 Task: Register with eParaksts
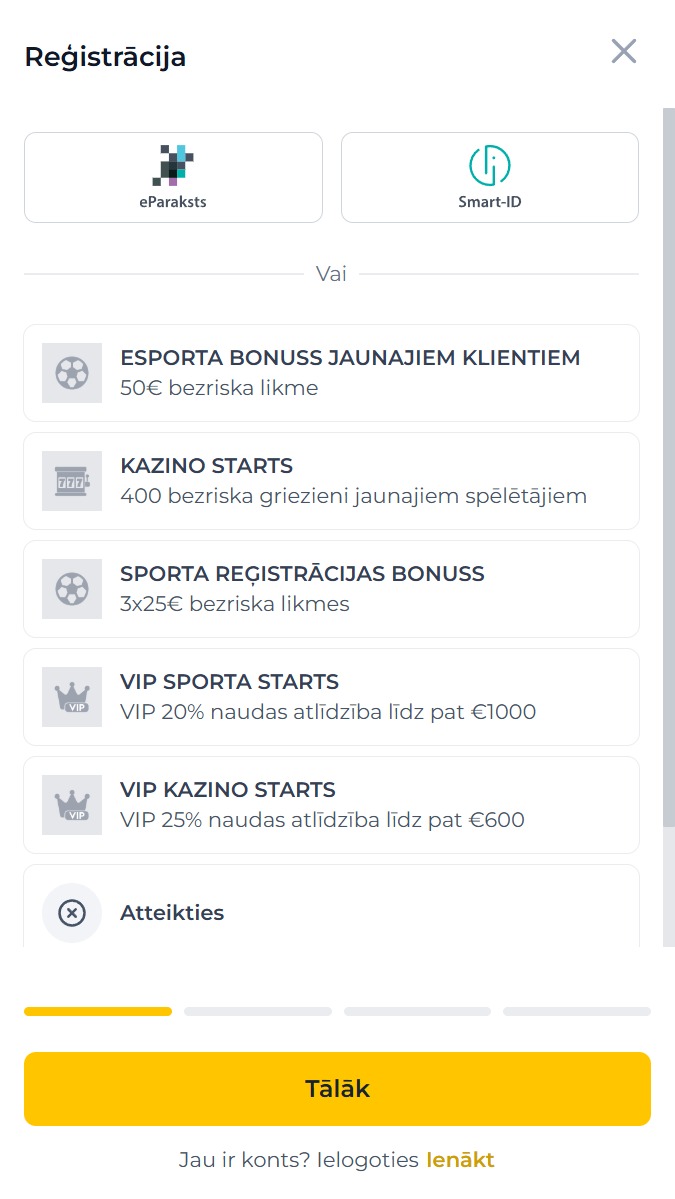tap(174, 177)
